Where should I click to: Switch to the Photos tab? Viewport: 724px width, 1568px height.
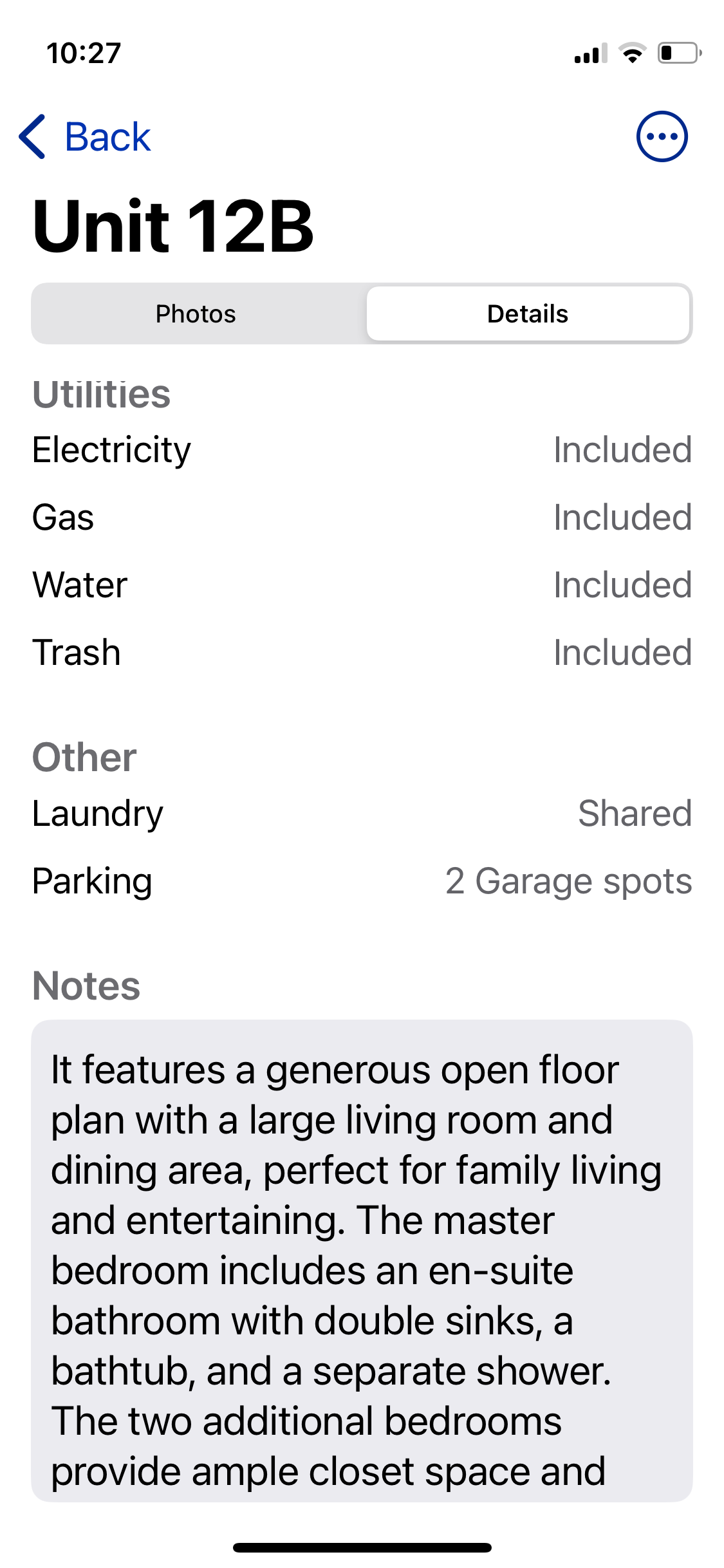coord(196,314)
